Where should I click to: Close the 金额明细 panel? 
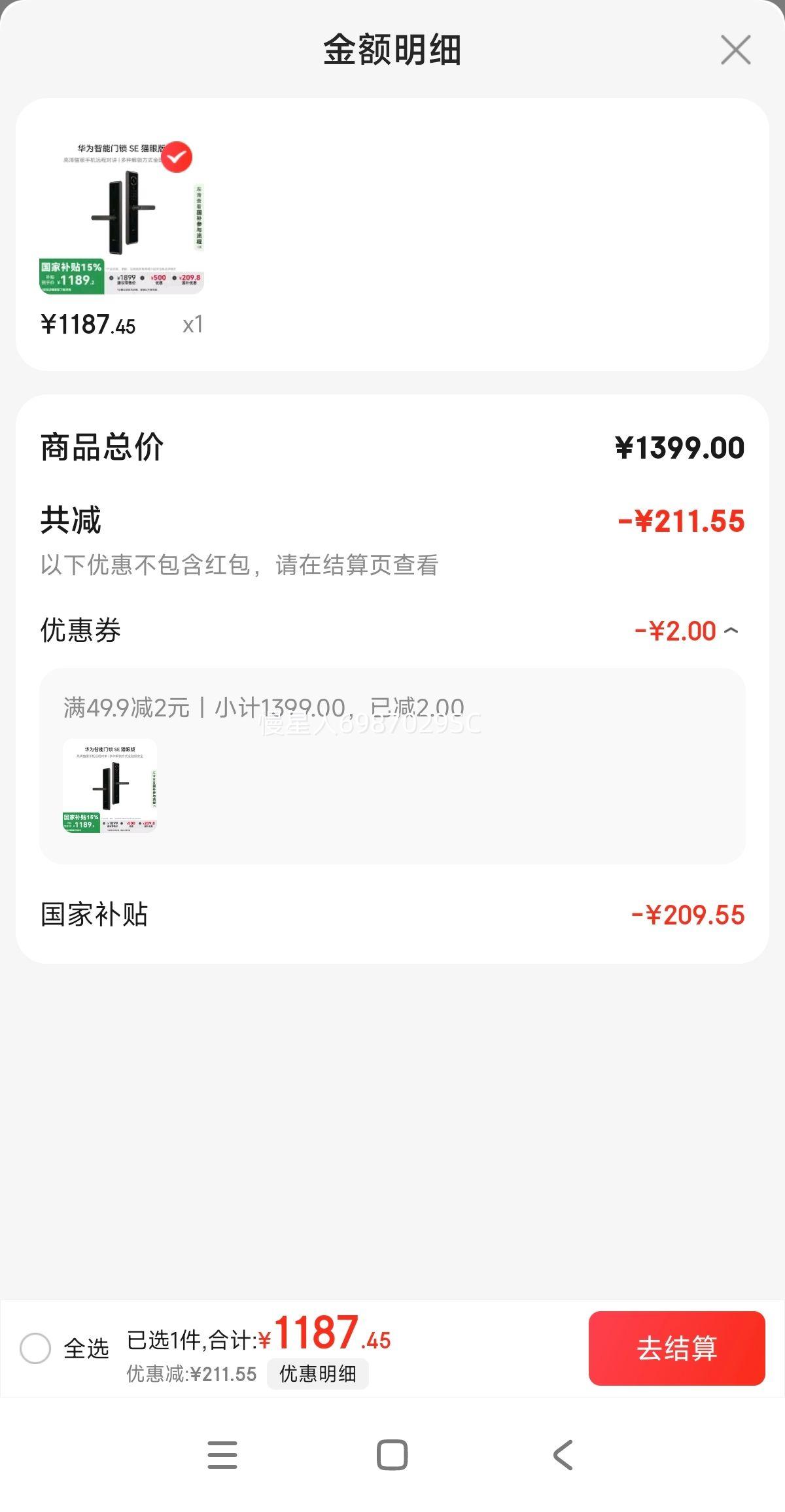pyautogui.click(x=735, y=50)
